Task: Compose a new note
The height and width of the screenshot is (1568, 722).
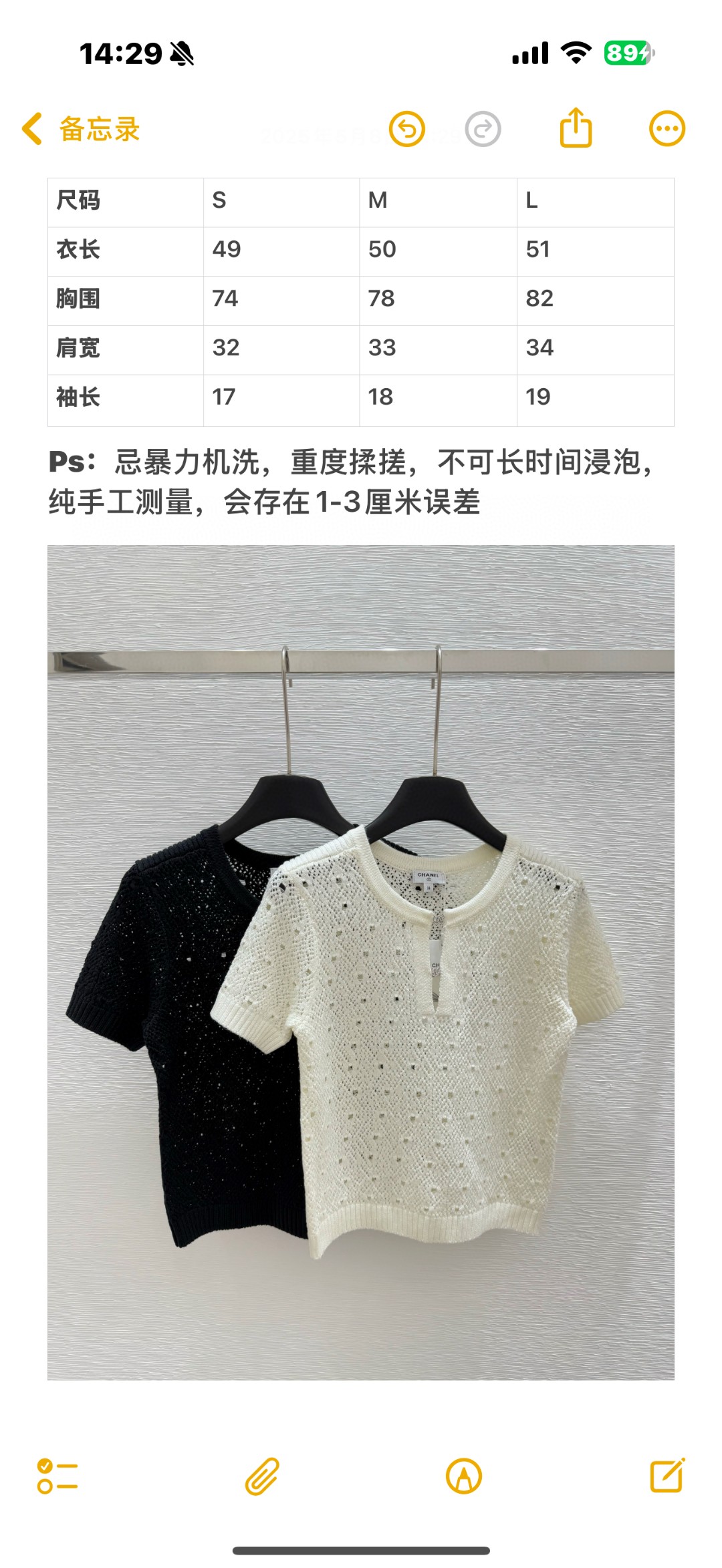Action: coord(668,1474)
